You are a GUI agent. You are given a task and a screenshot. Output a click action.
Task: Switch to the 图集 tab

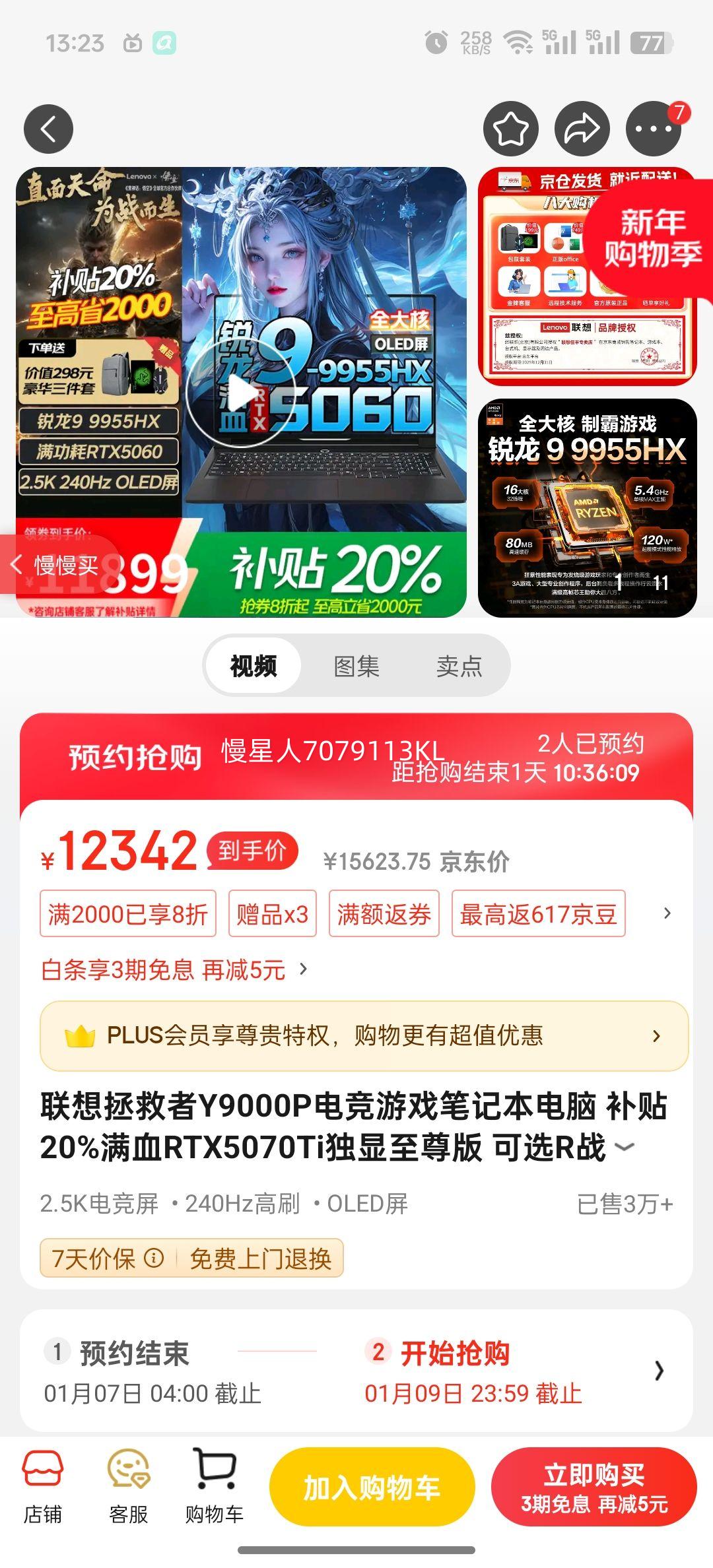coord(356,667)
